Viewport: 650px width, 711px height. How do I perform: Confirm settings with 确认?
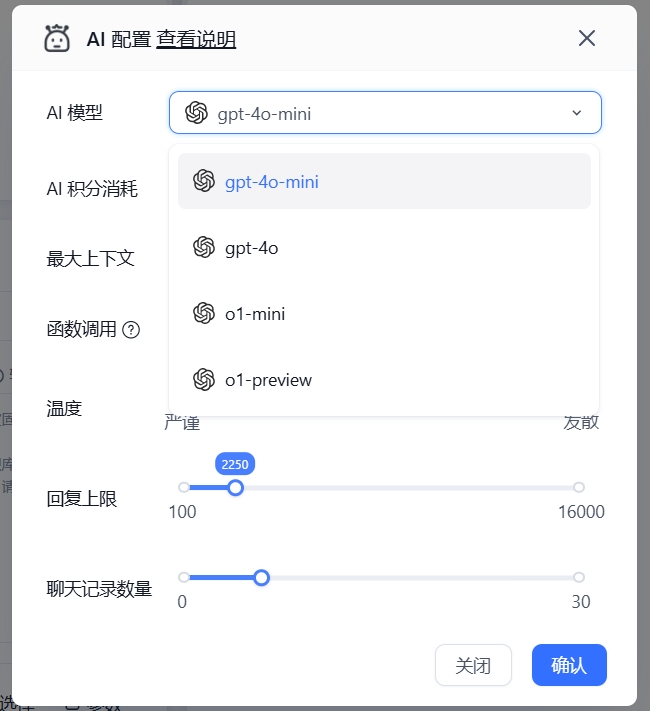click(569, 665)
